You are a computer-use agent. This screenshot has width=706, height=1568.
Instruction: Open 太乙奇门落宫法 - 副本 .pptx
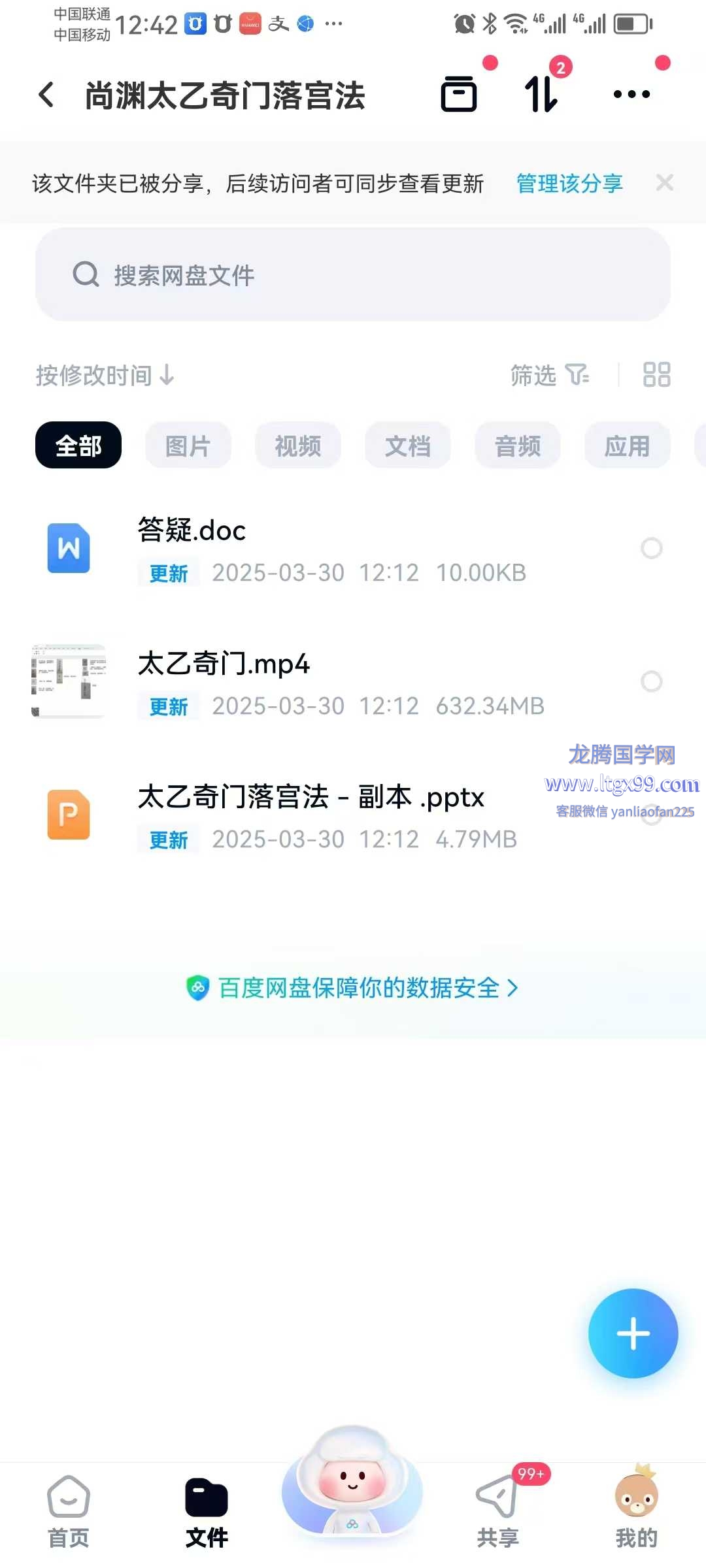(x=311, y=798)
